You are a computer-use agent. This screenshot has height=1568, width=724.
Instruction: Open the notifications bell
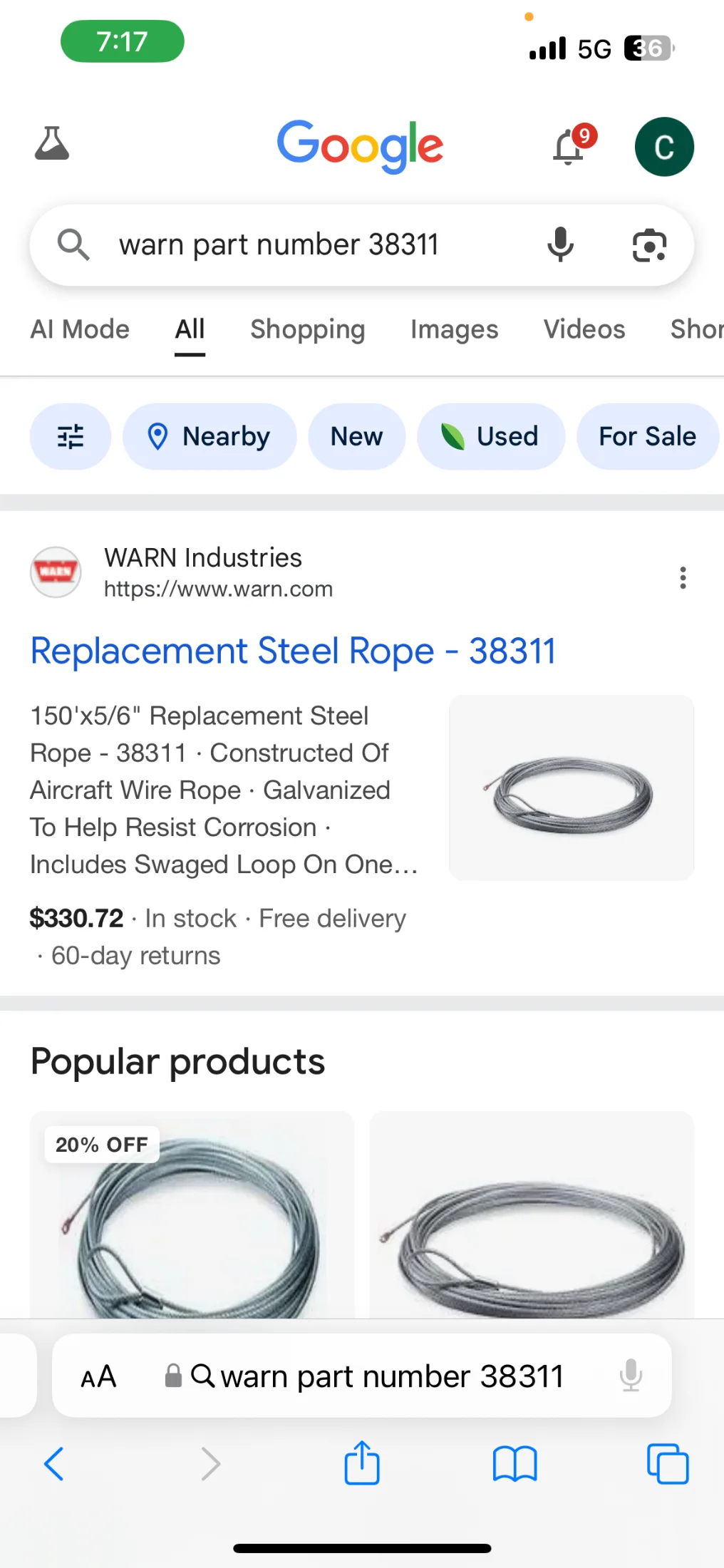[x=569, y=147]
